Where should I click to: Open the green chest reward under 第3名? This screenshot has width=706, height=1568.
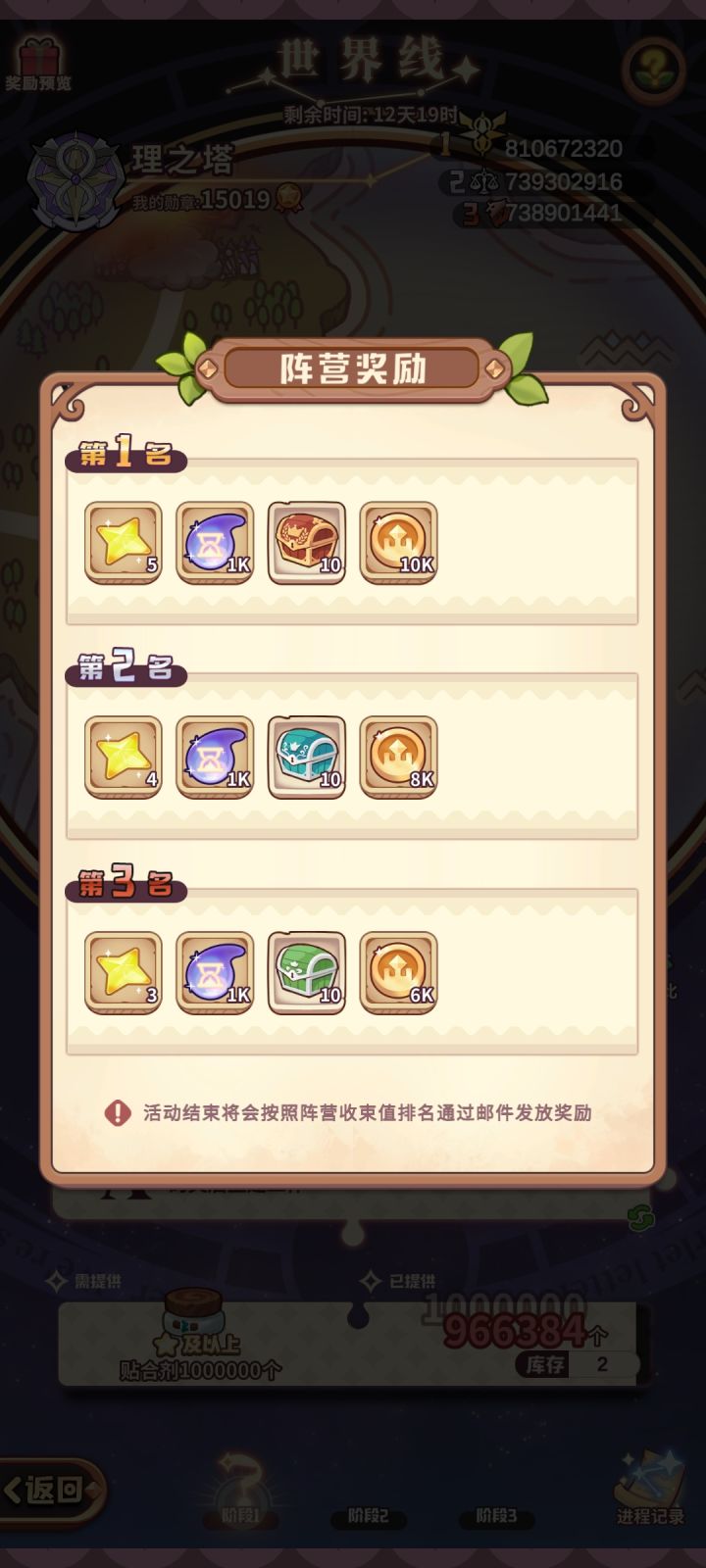(306, 969)
